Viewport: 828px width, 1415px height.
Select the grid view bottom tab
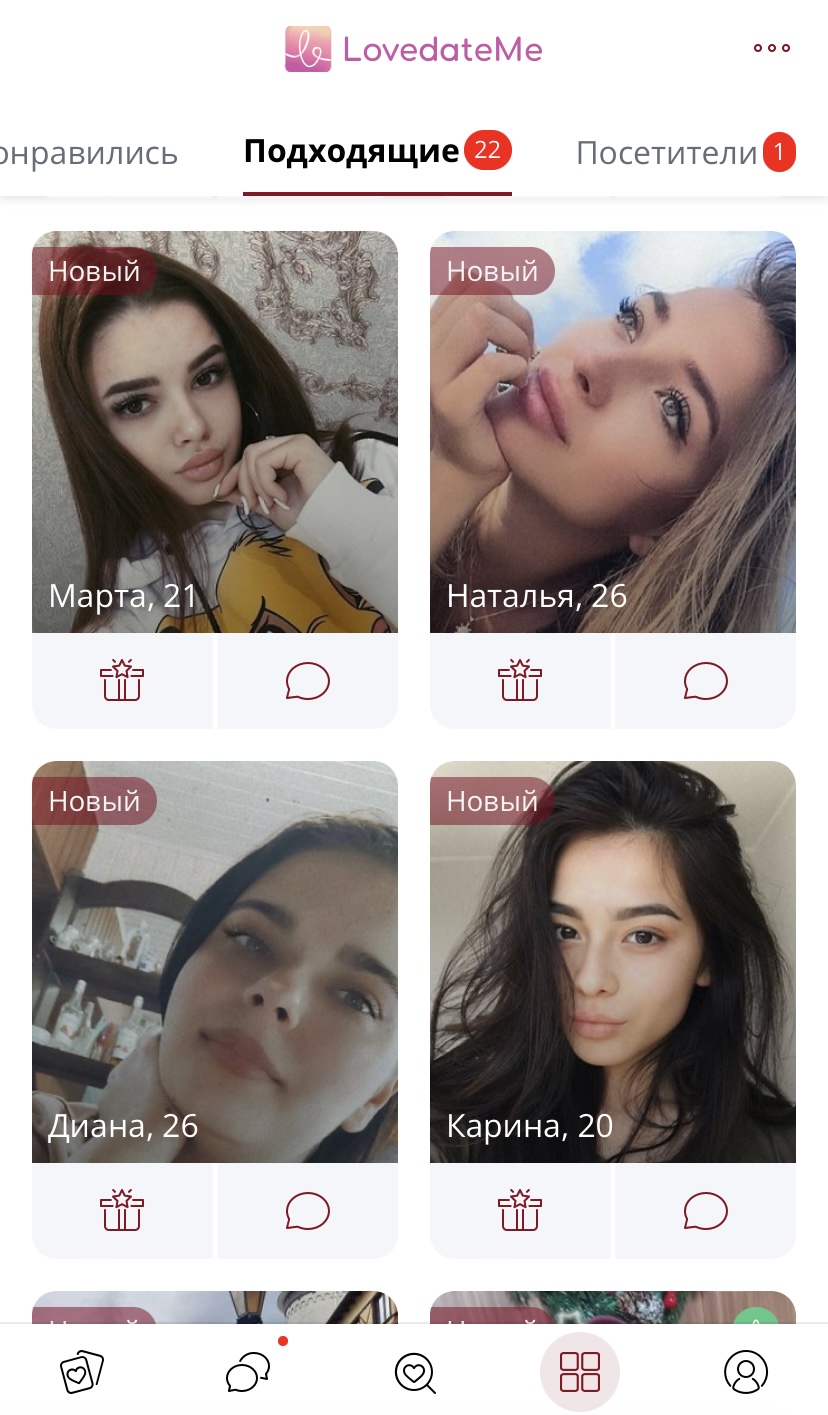pyautogui.click(x=580, y=1371)
